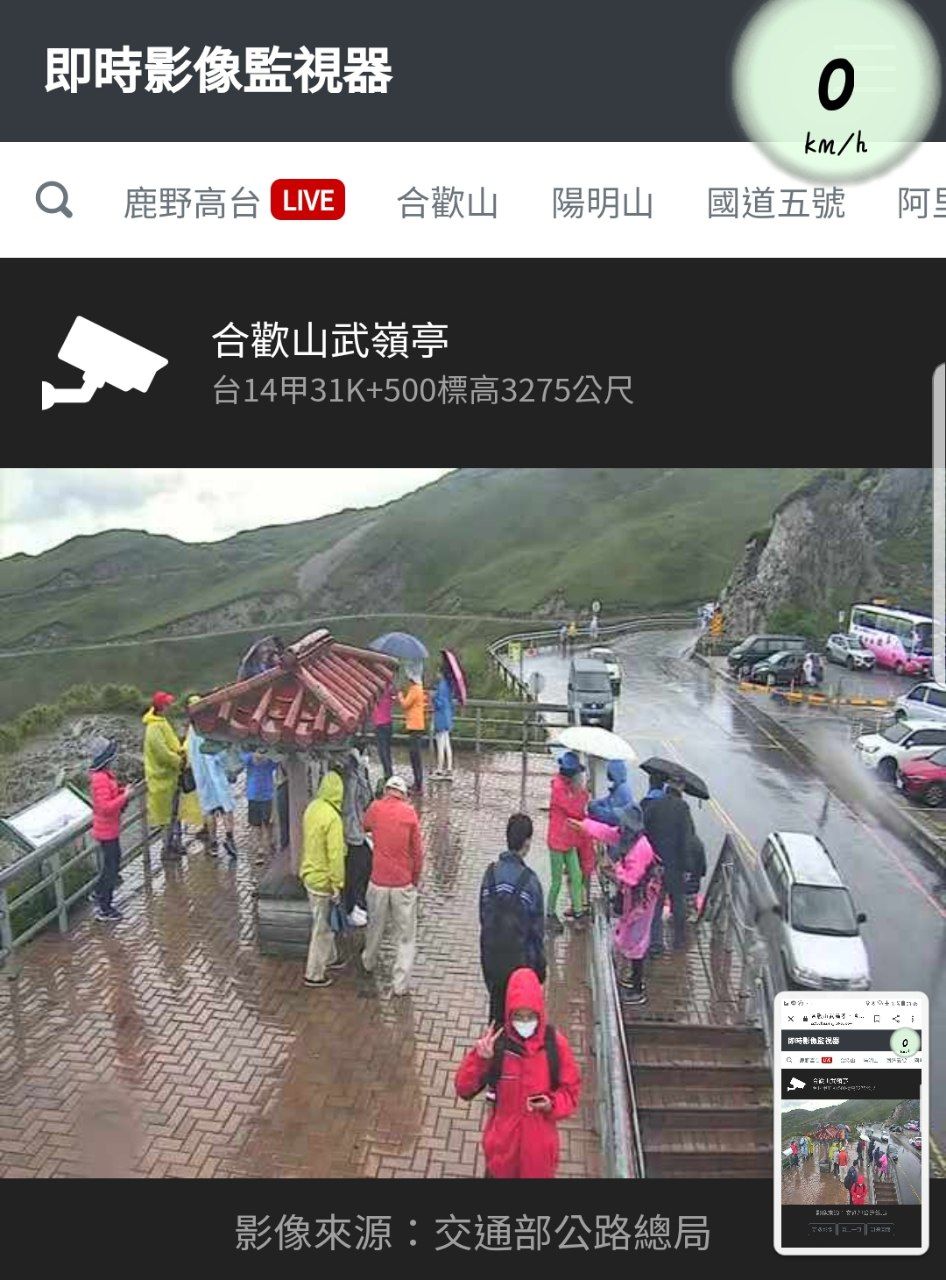The height and width of the screenshot is (1280, 946).
Task: Select the 合歡山 tab
Action: [447, 202]
